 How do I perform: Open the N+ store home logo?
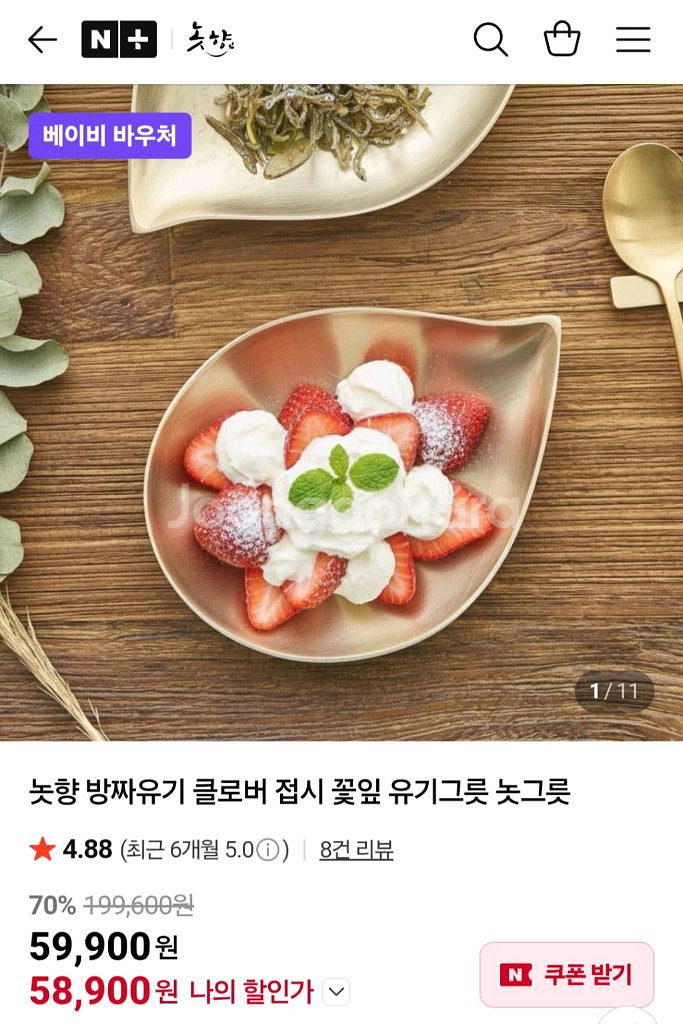coord(119,40)
